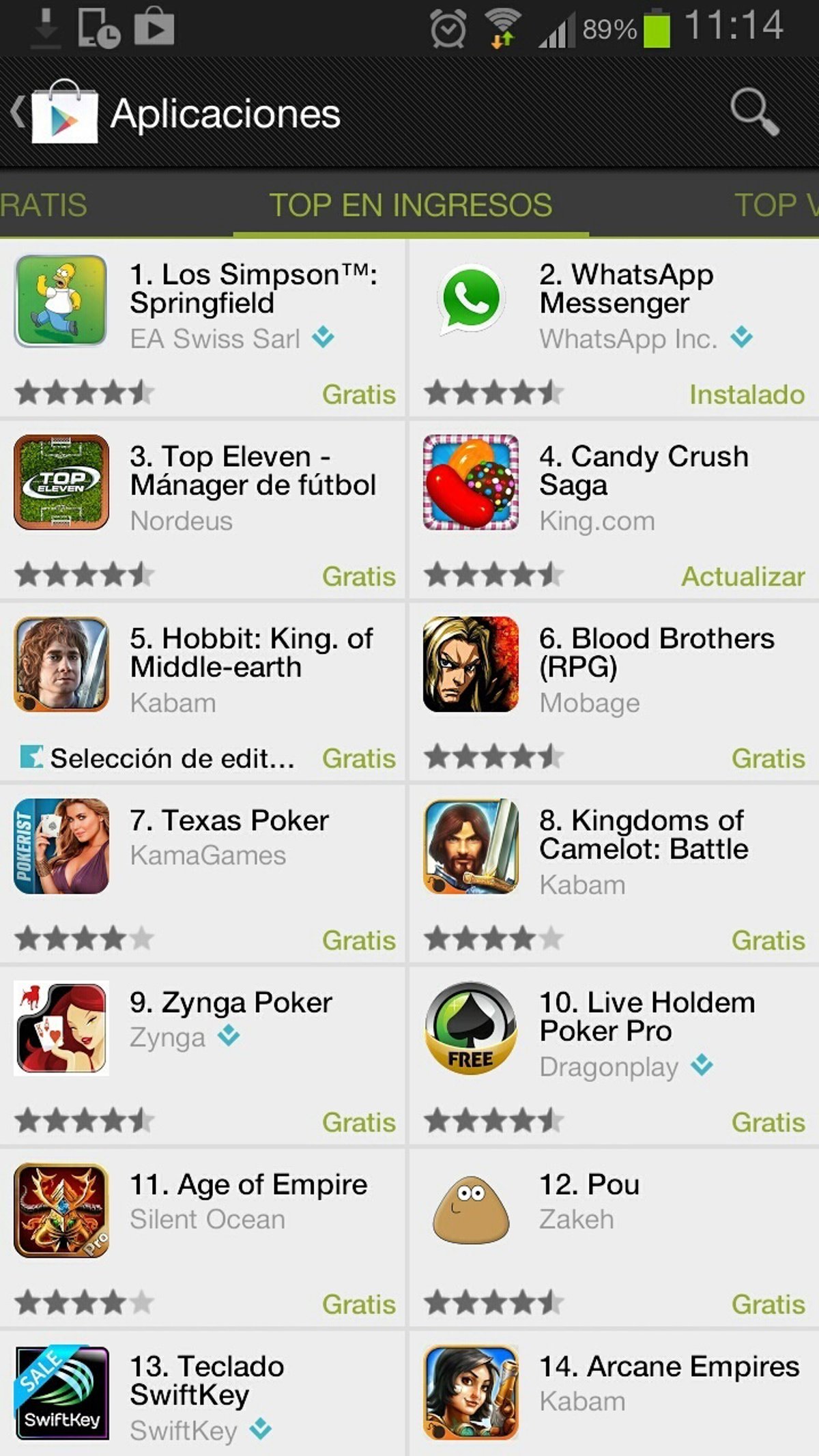The image size is (819, 1456).
Task: View the Pou app by Zakeh
Action: coord(613,1238)
